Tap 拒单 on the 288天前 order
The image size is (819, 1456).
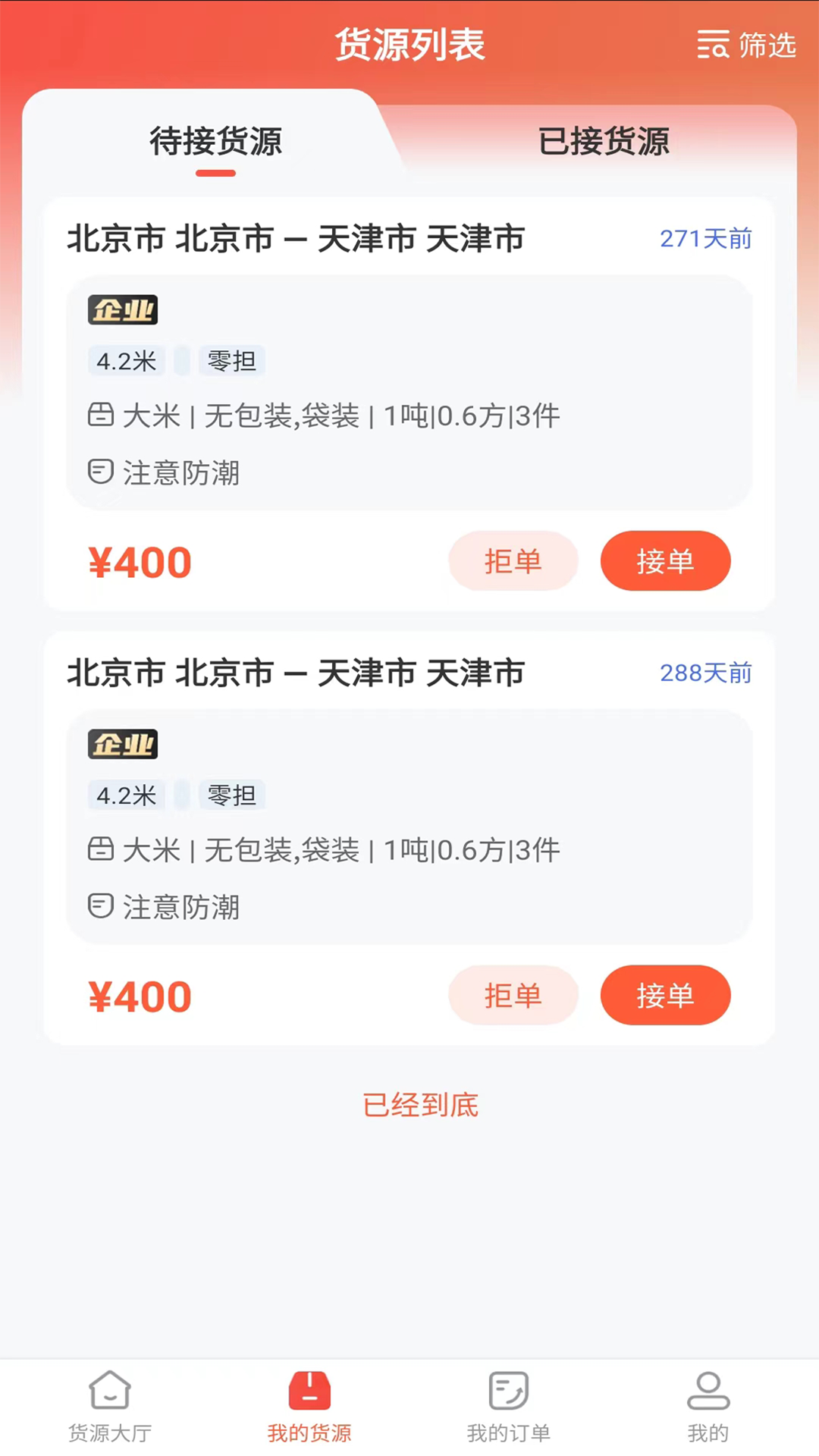pyautogui.click(x=513, y=995)
